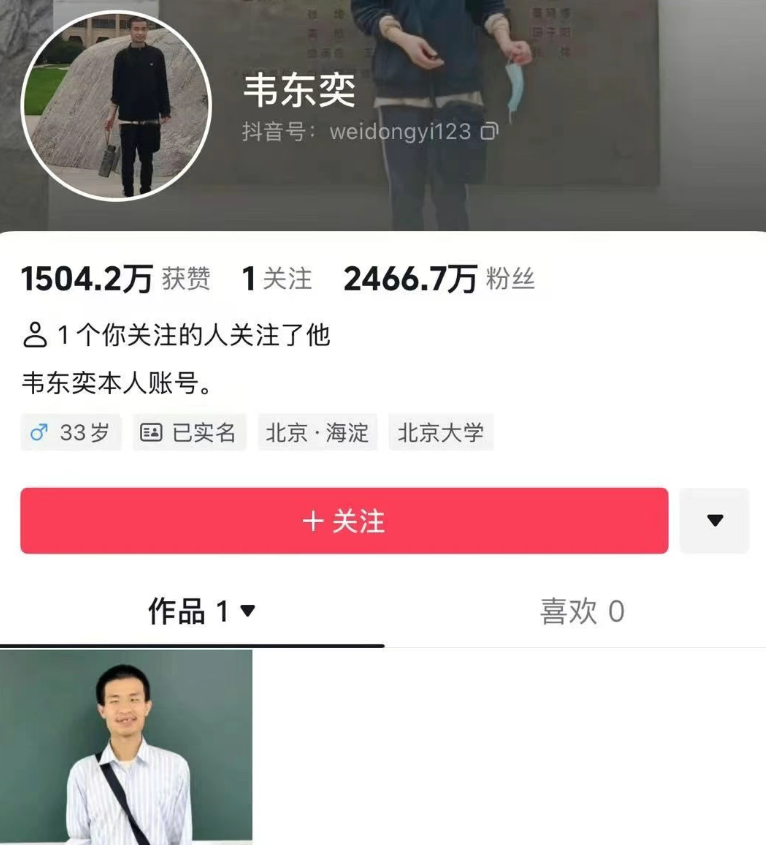766x845 pixels.
Task: Open the 北京大学 tag
Action: [x=441, y=433]
